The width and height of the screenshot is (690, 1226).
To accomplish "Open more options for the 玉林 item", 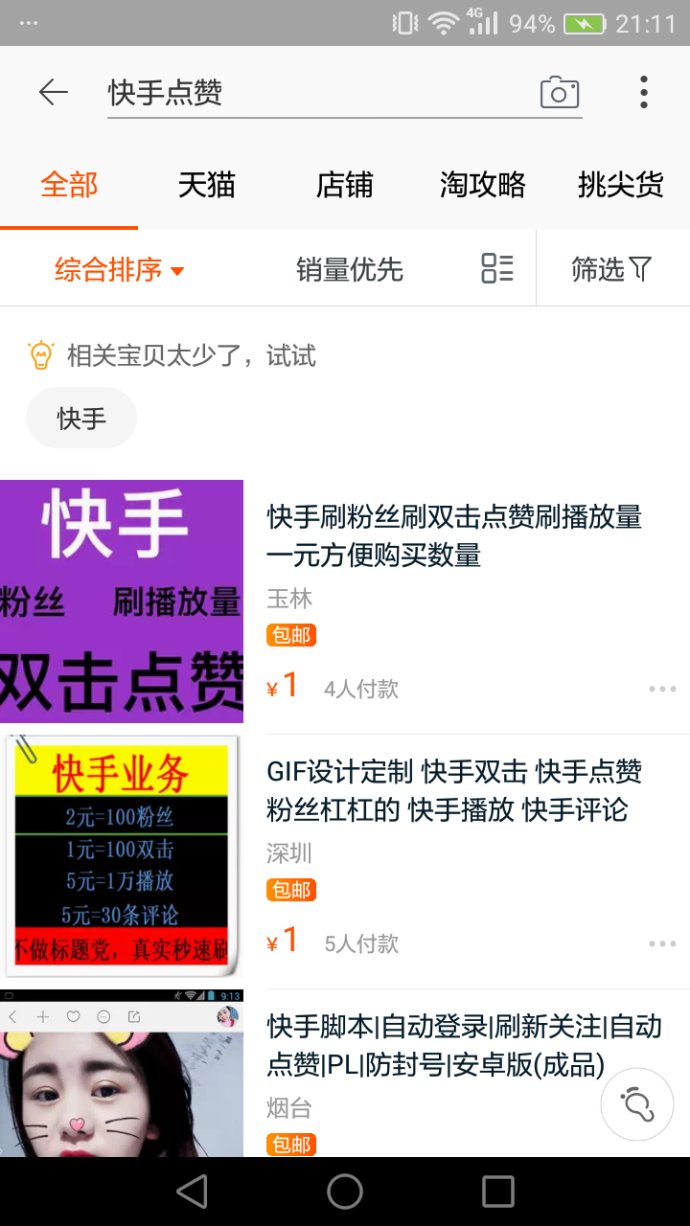I will 662,689.
